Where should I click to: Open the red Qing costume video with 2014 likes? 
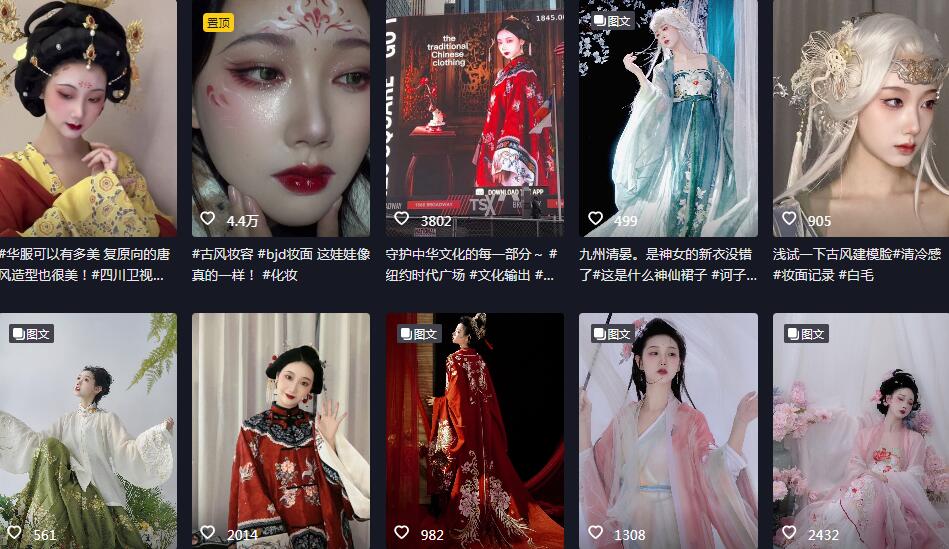[280, 430]
